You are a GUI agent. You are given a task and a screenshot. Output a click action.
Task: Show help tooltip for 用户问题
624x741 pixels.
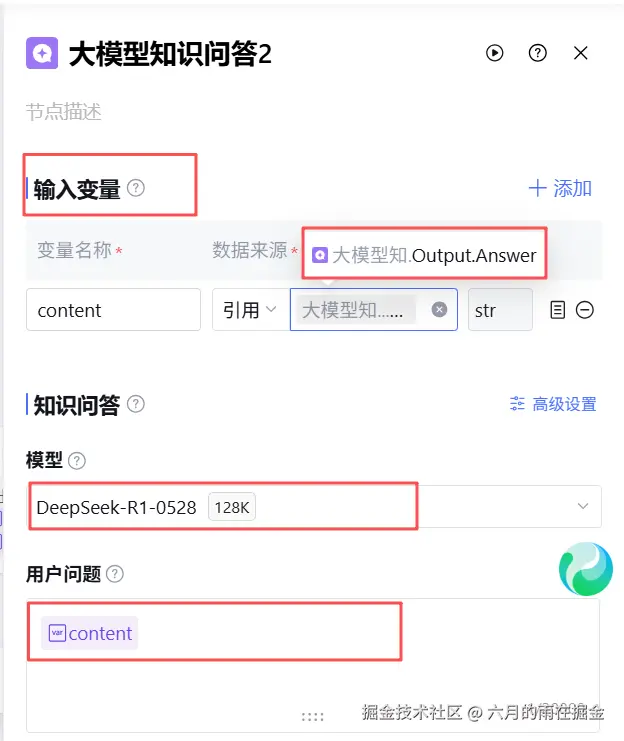115,574
